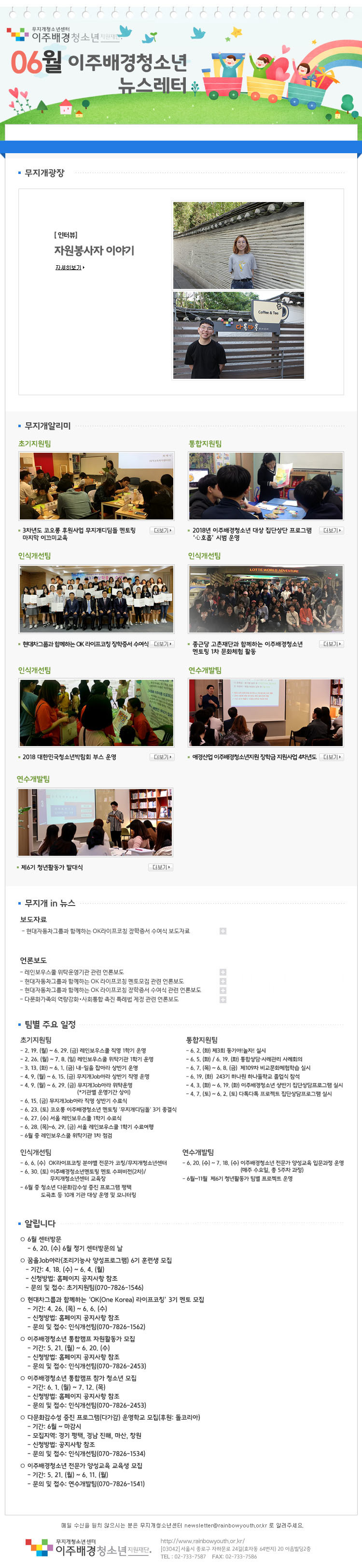Expand 레인보우스쿨 위탁운영기관 관련 언론보도

223,972
